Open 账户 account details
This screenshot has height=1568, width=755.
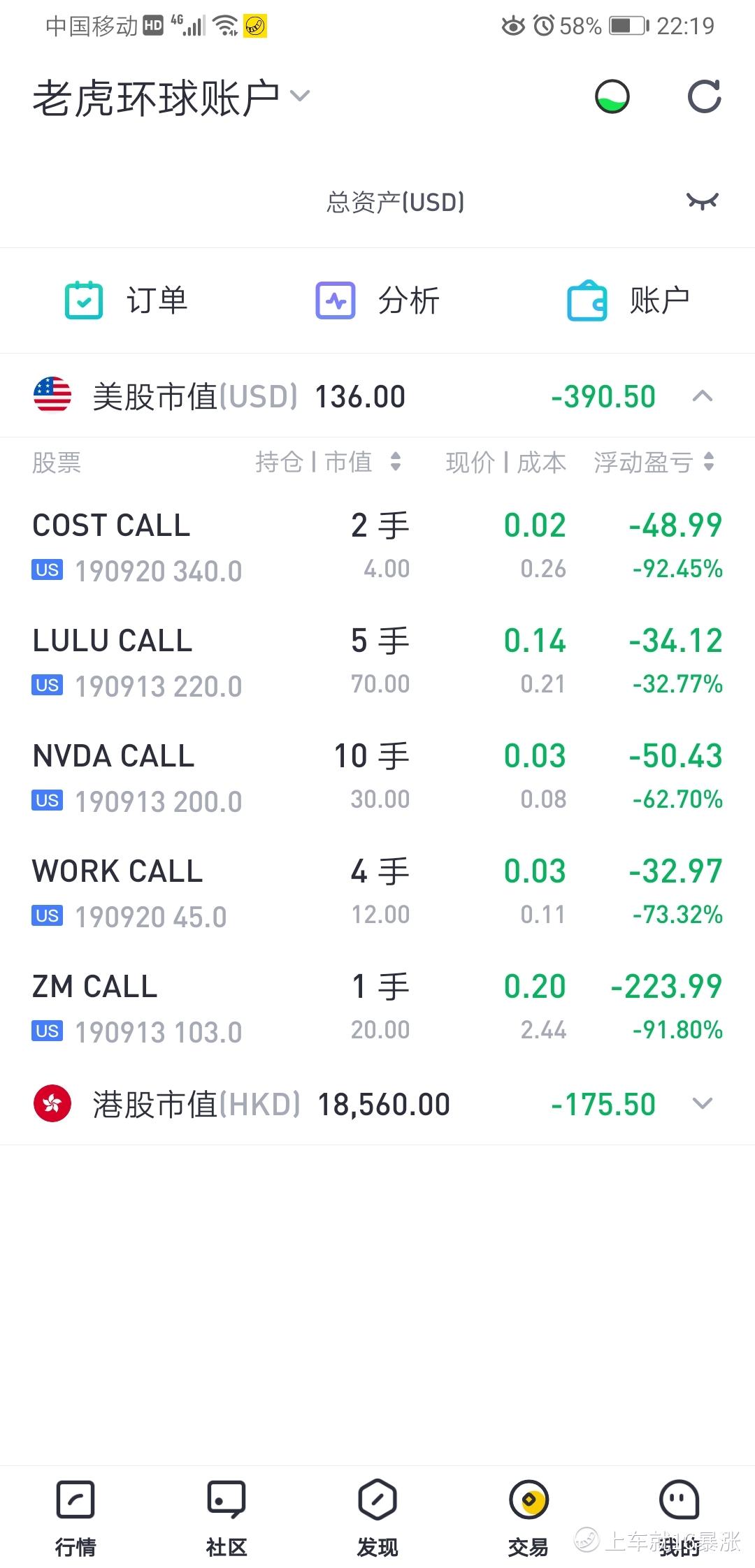(628, 300)
